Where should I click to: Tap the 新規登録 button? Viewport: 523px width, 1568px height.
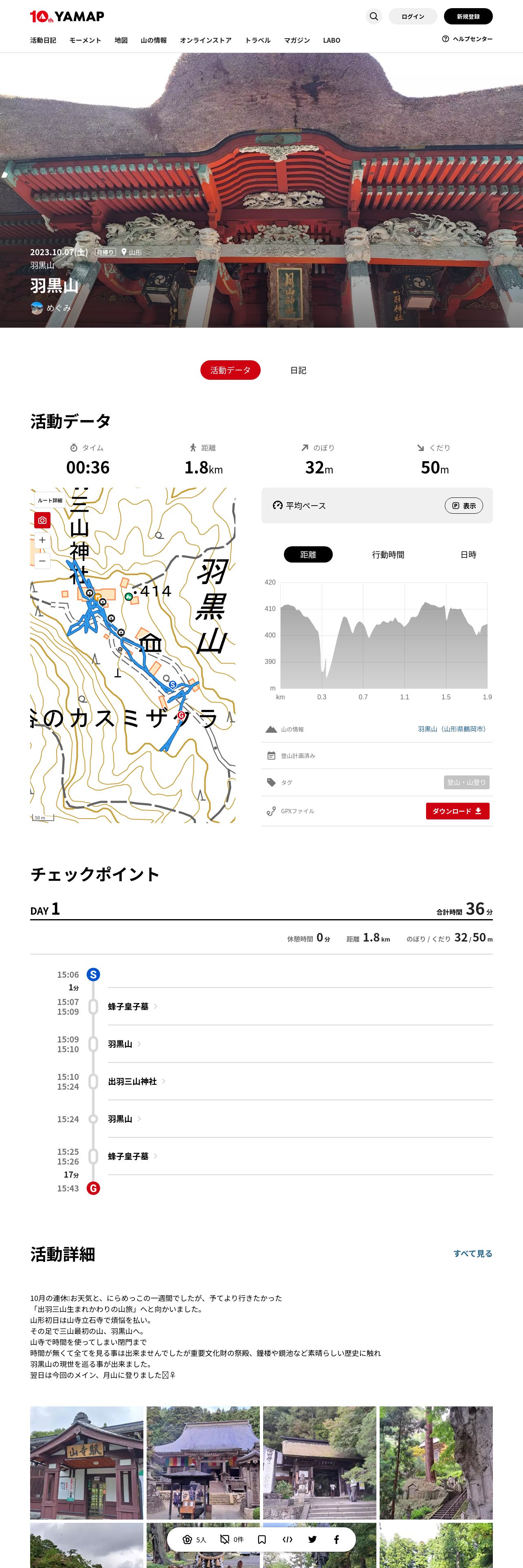[468, 16]
